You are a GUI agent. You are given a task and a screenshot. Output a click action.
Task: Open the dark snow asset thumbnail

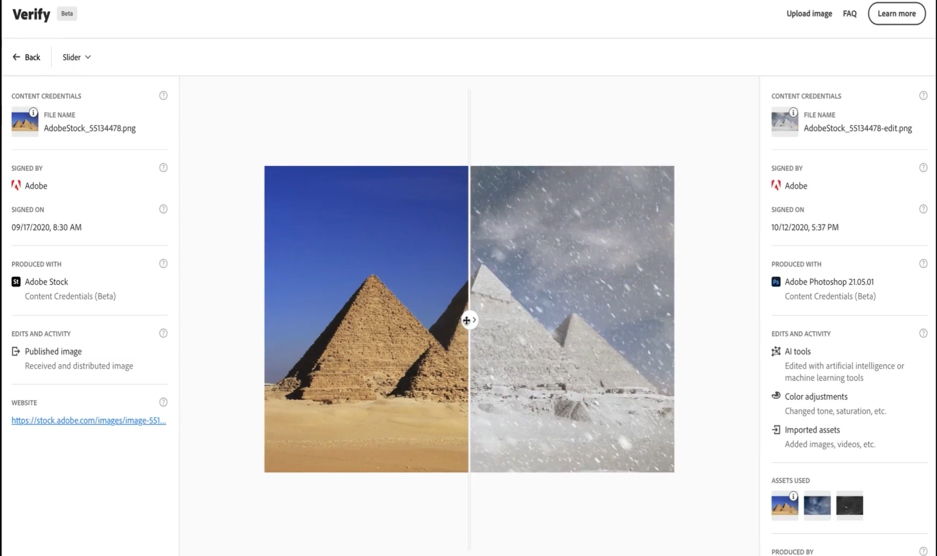click(849, 506)
